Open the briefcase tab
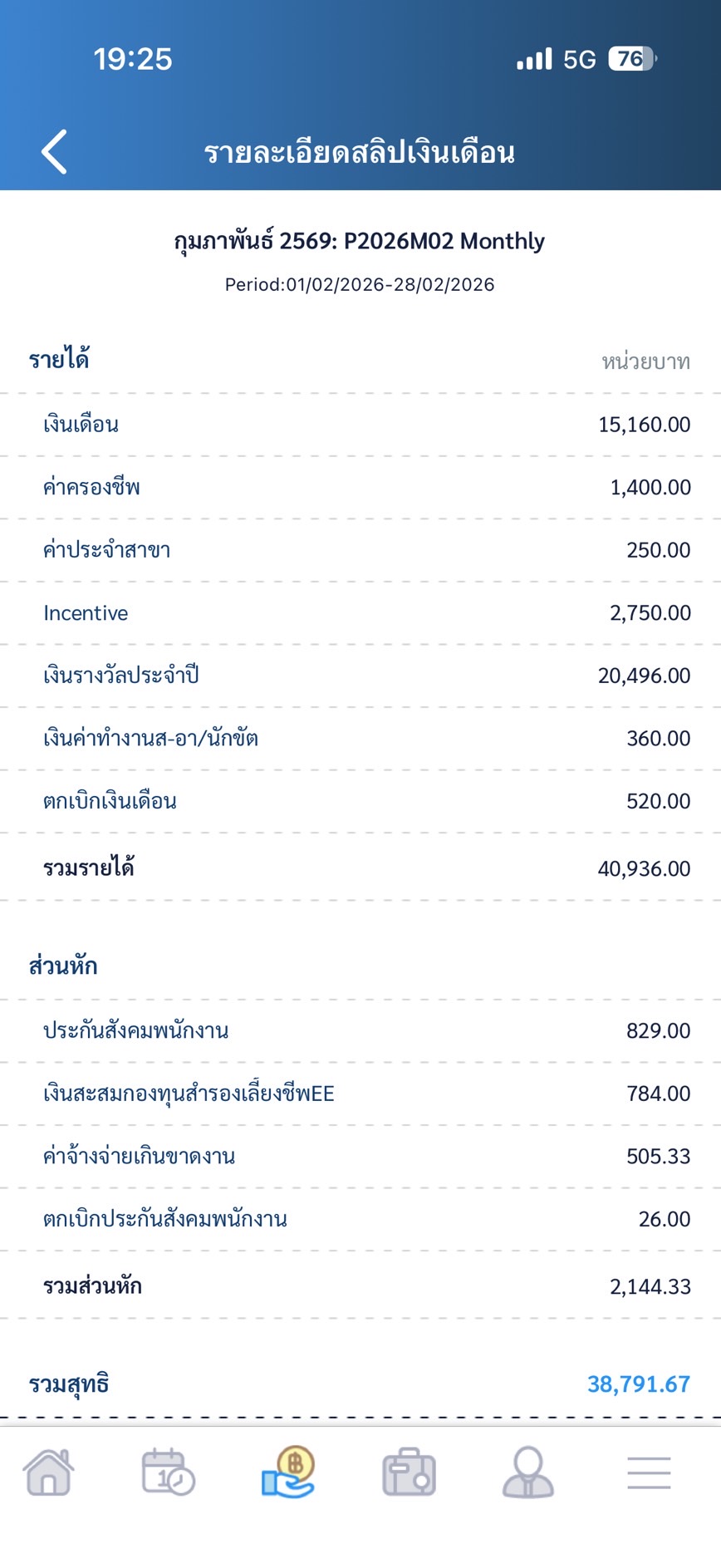Image resolution: width=721 pixels, height=1568 pixels. (409, 1472)
